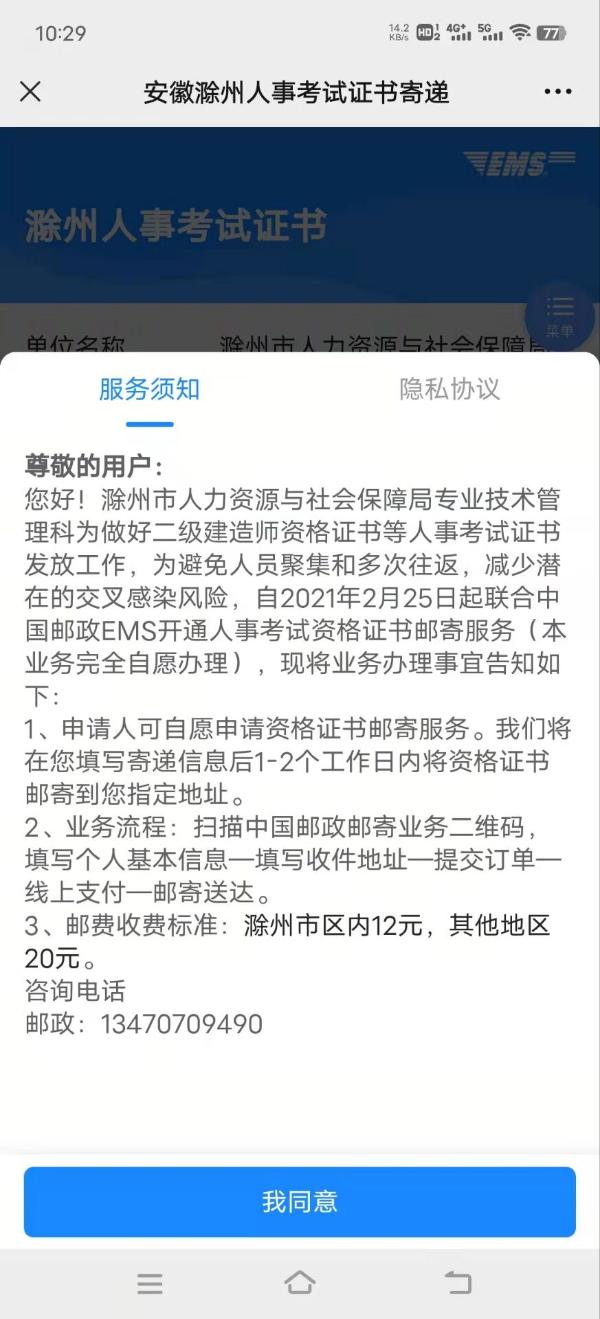
Task: Open the three-dot more options menu
Action: [x=558, y=92]
